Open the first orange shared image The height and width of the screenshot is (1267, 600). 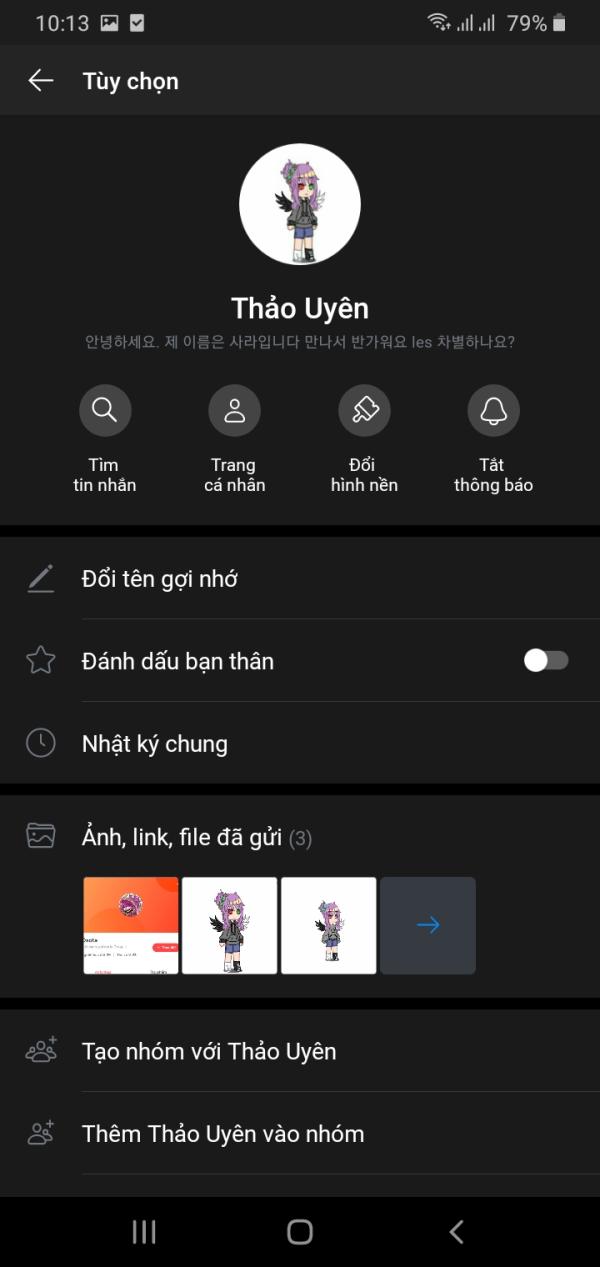point(131,925)
